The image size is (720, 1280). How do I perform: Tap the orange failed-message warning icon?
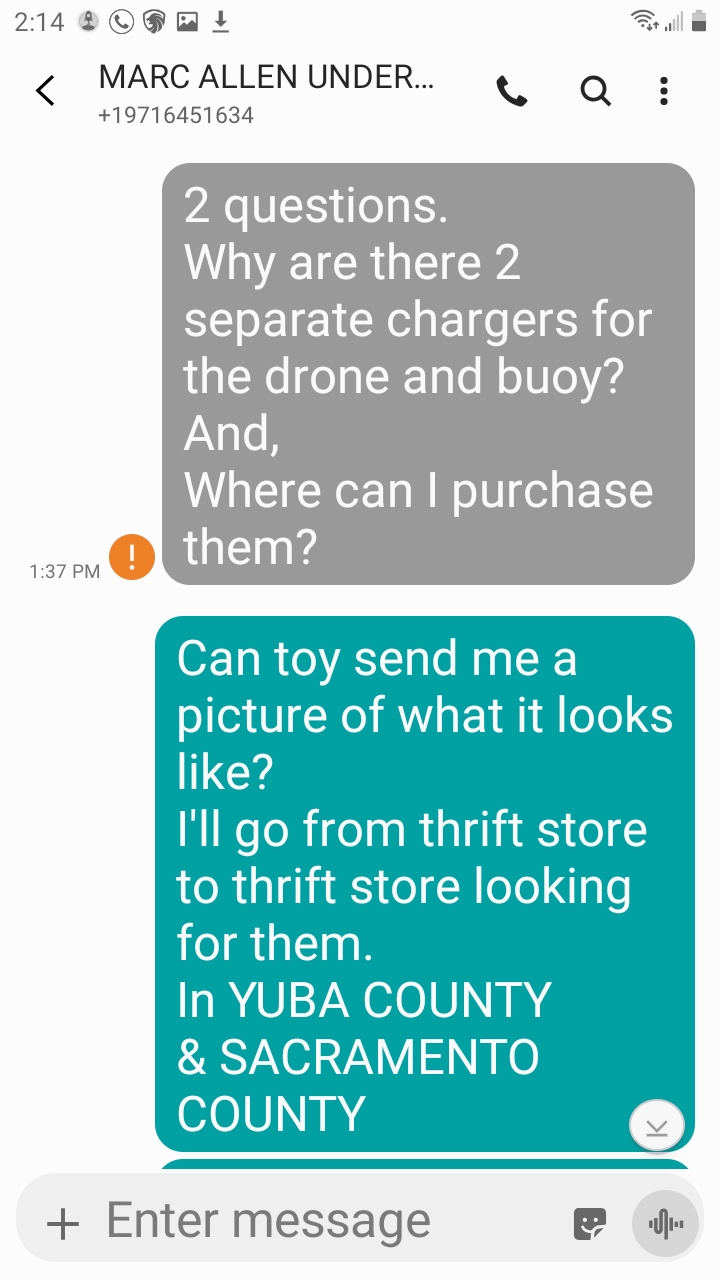[132, 557]
